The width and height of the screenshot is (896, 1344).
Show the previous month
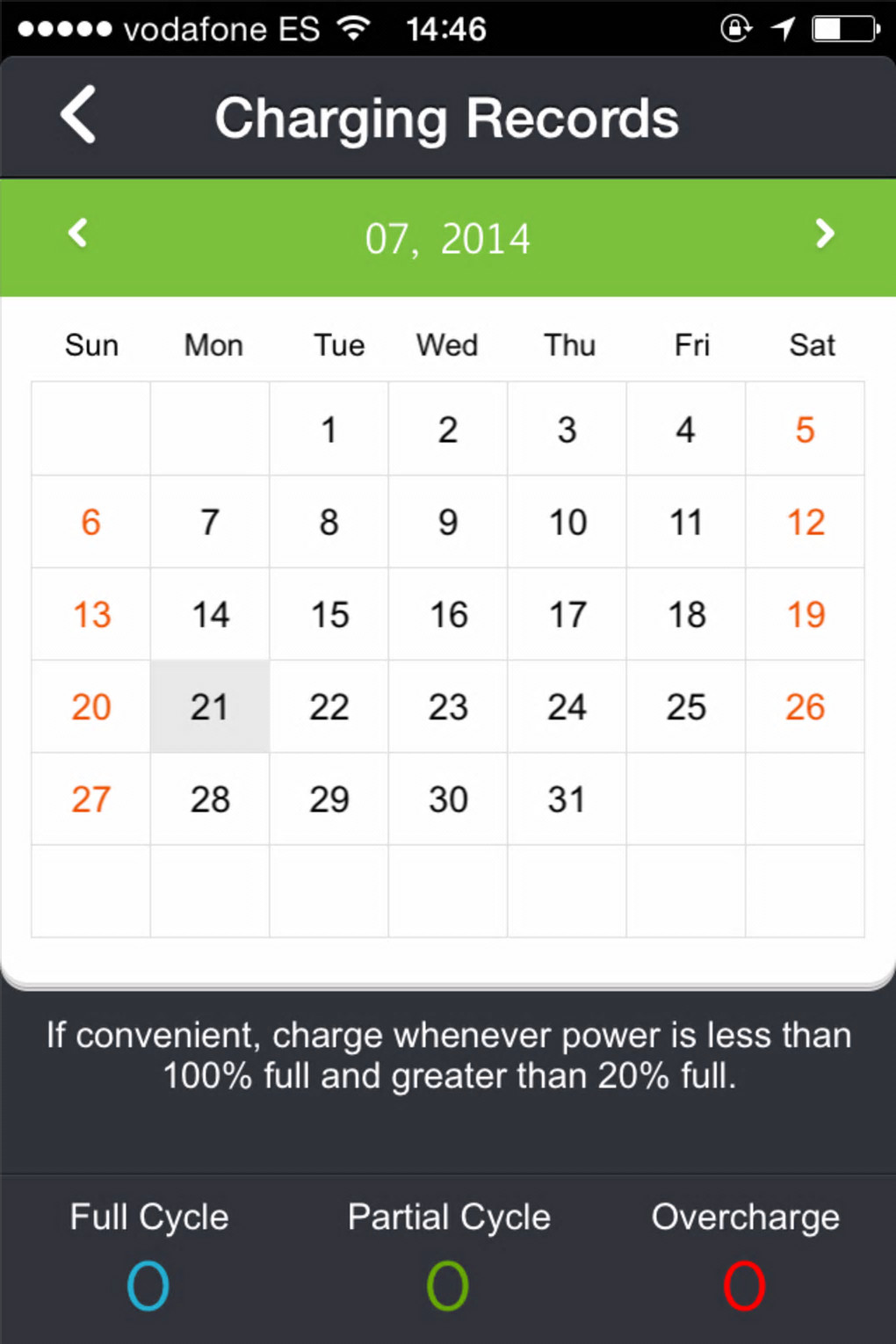pos(78,234)
